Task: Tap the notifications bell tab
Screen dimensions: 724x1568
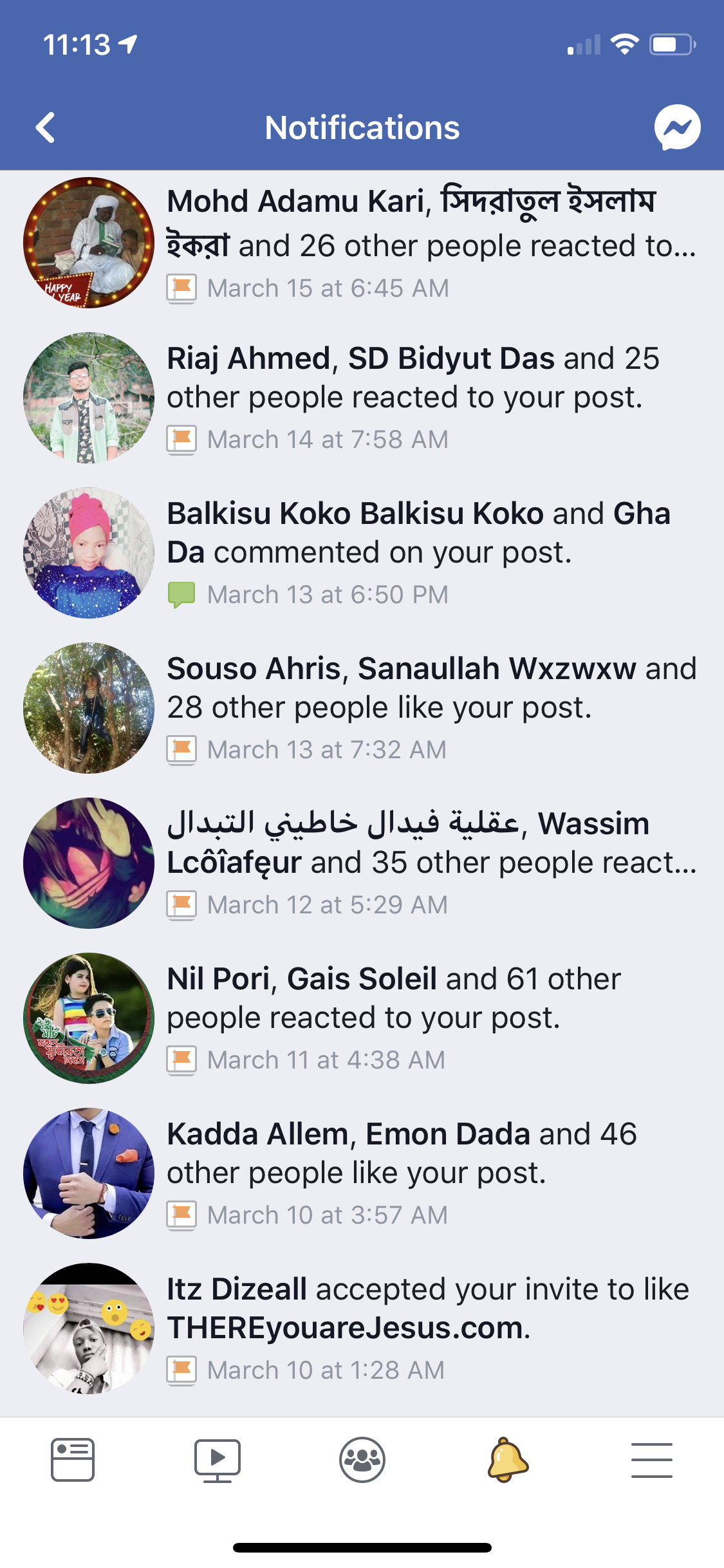Action: 508,1459
